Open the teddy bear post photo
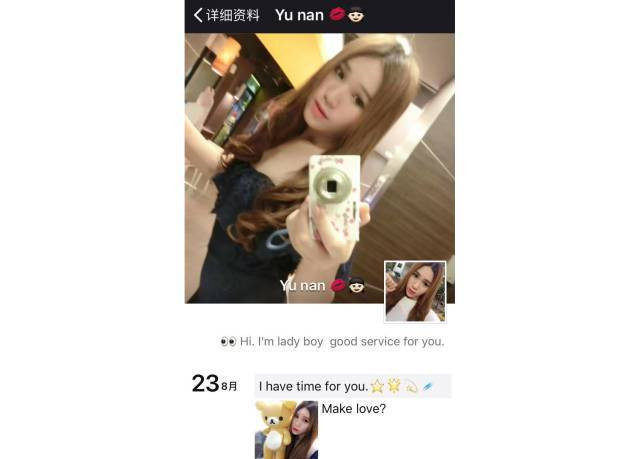 tap(286, 430)
